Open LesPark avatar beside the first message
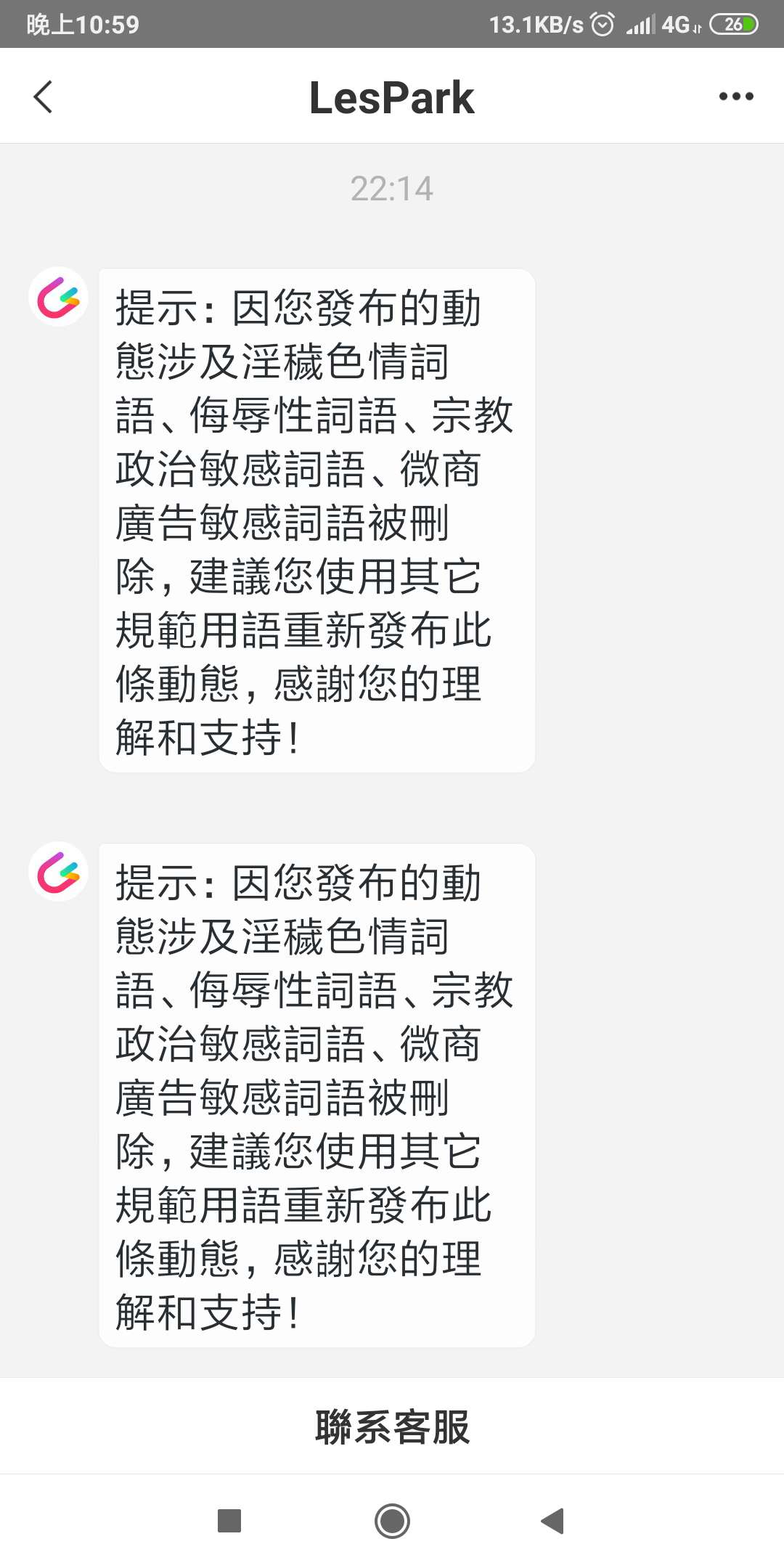 coord(58,297)
